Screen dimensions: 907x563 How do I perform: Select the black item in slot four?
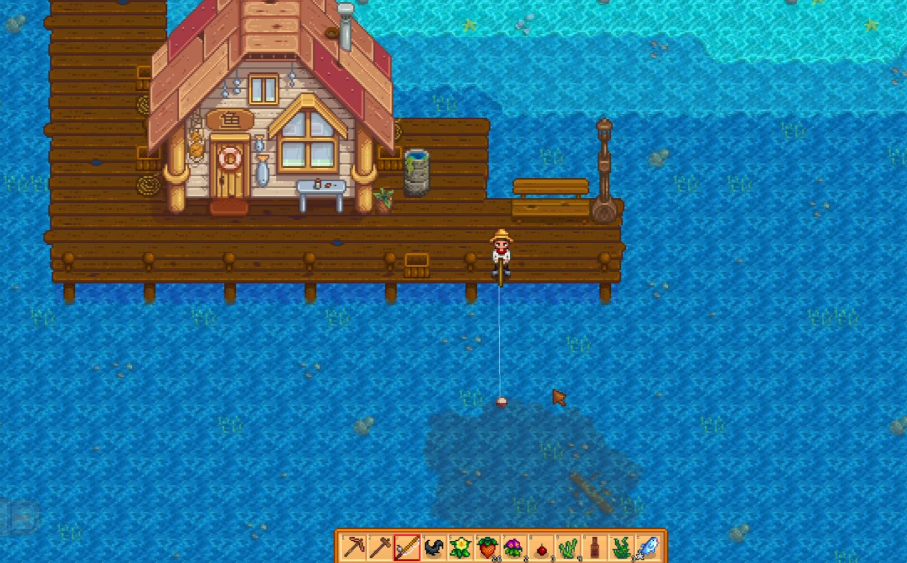[434, 547]
